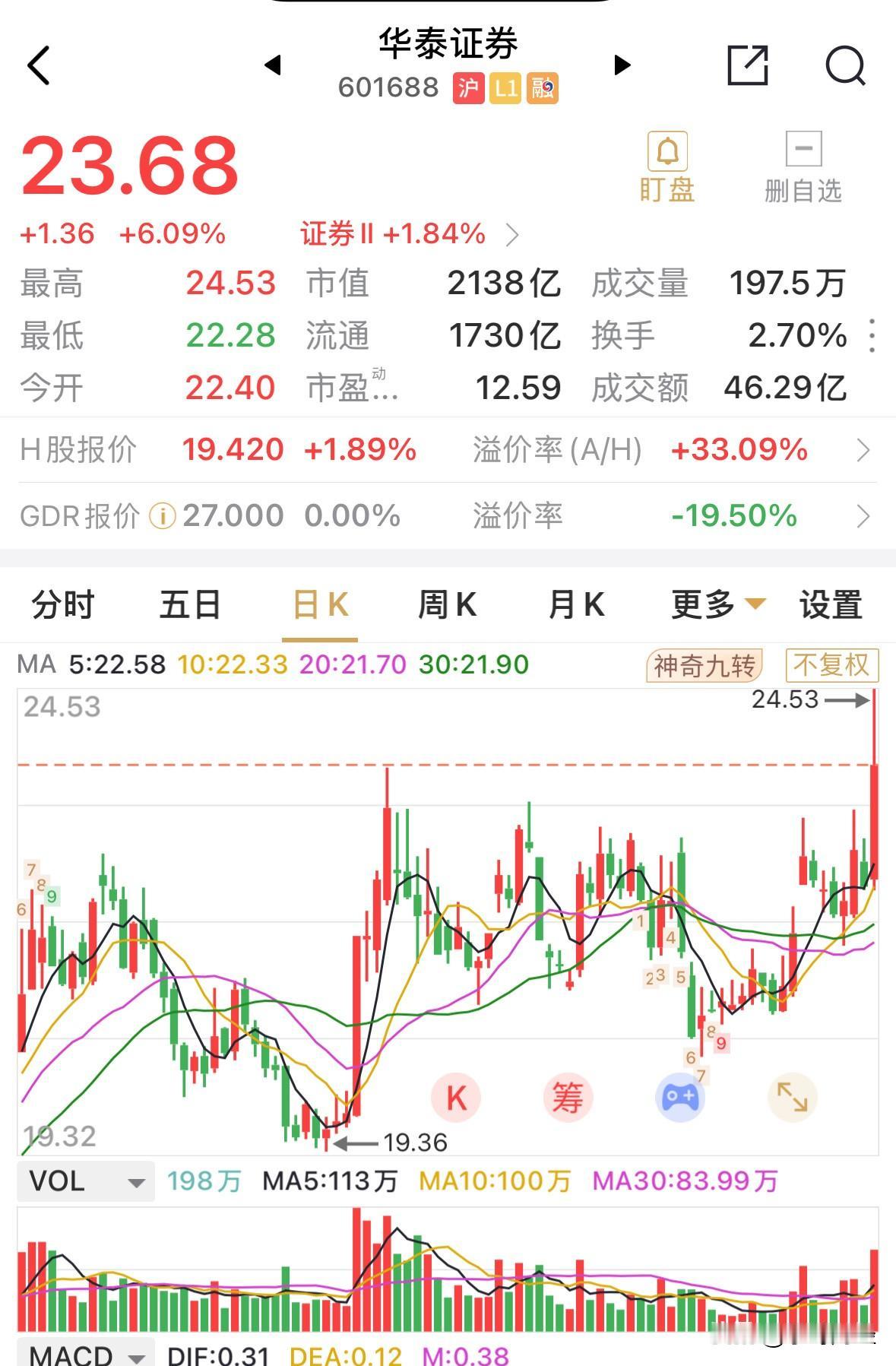Select the K candlestick floating icon
896x1366 pixels.
pos(455,1098)
